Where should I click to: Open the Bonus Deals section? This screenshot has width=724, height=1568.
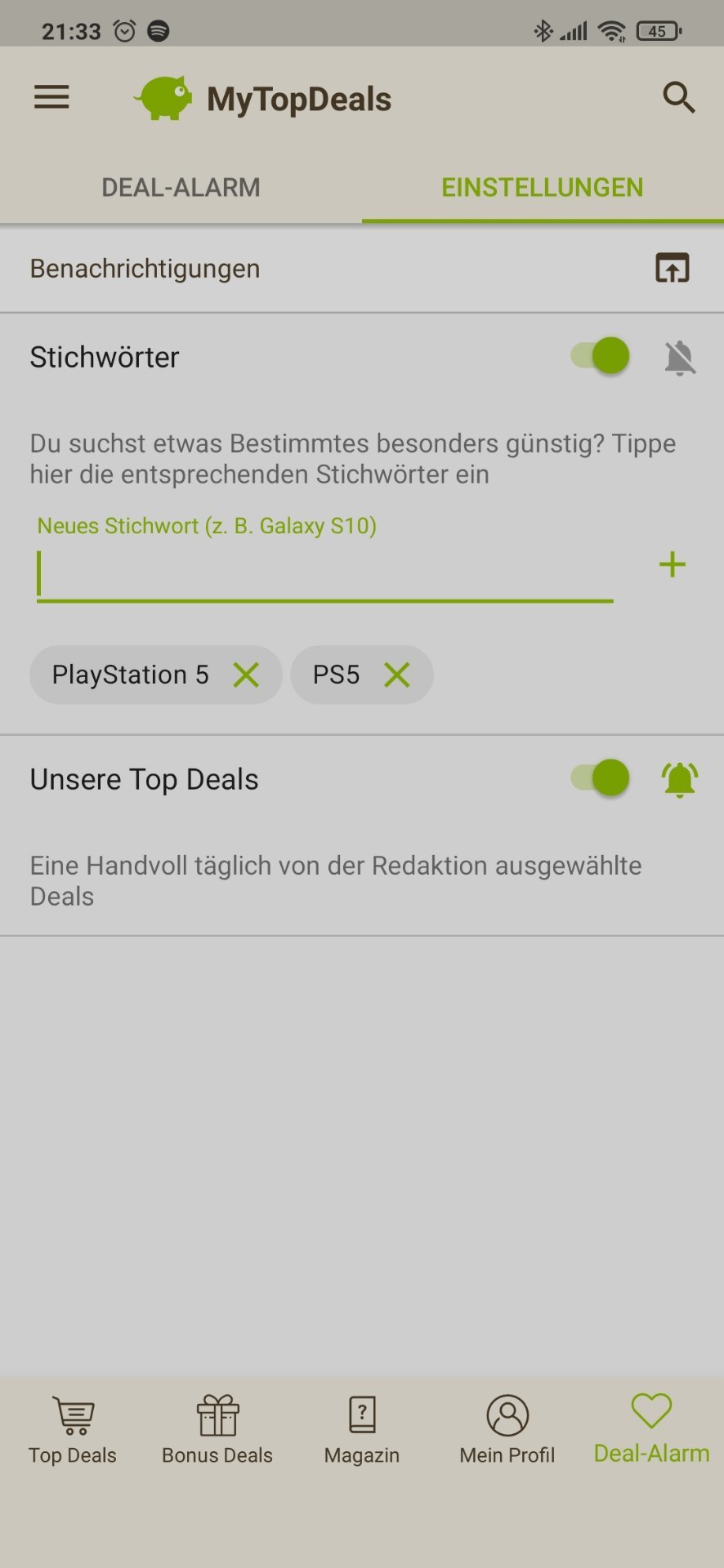pyautogui.click(x=217, y=1429)
